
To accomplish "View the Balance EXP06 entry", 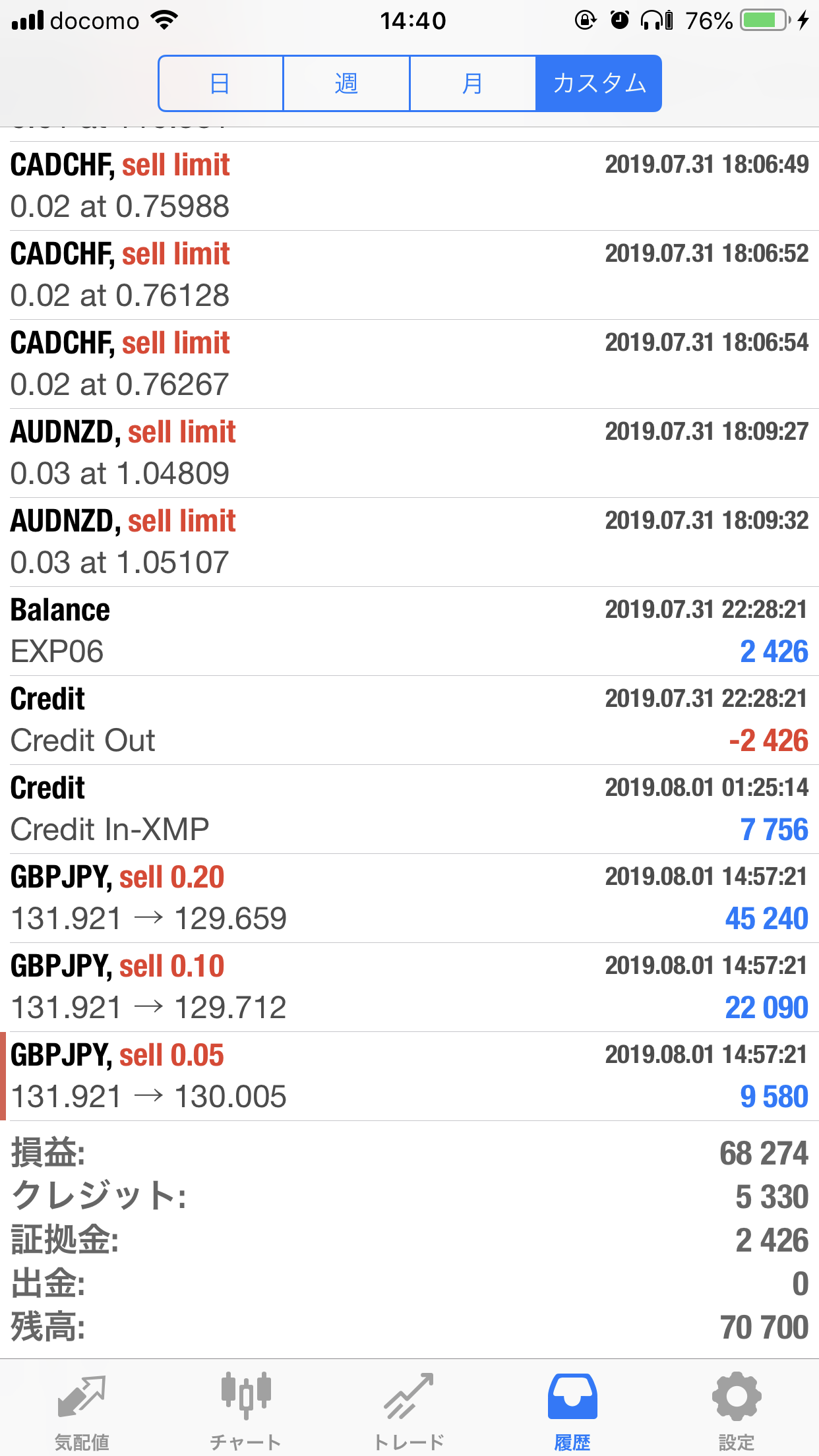I will [x=409, y=631].
